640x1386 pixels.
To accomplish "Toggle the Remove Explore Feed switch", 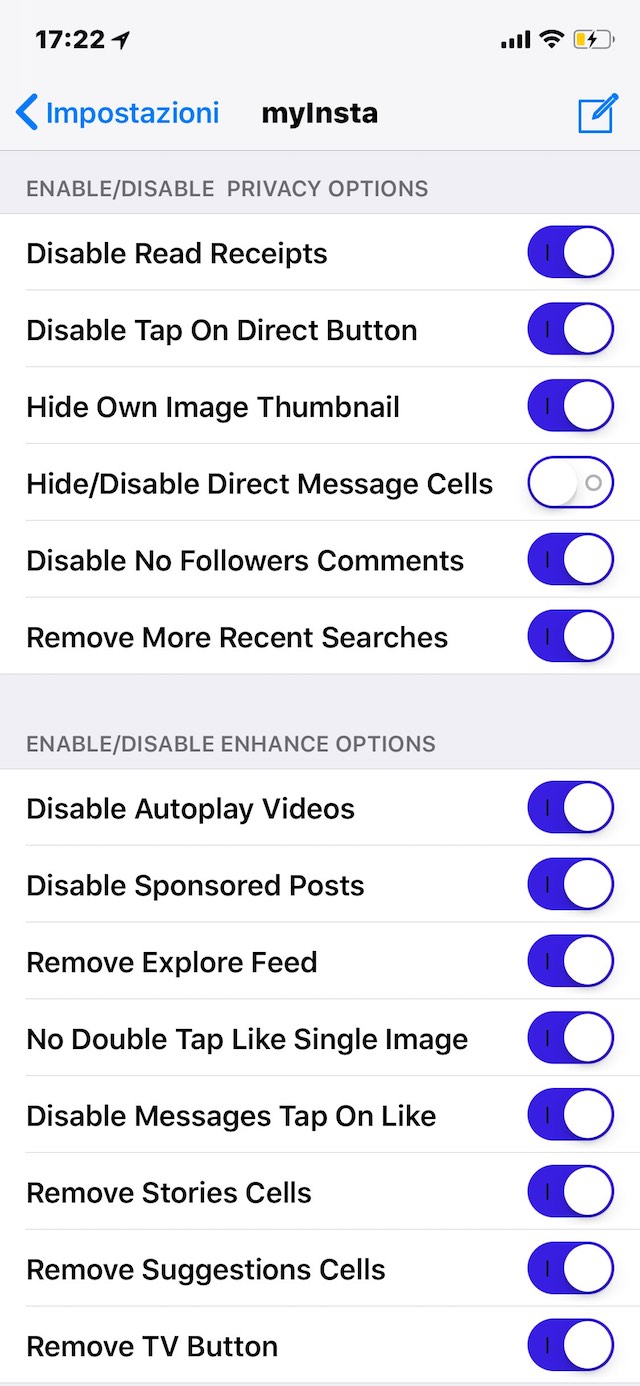I will point(570,962).
